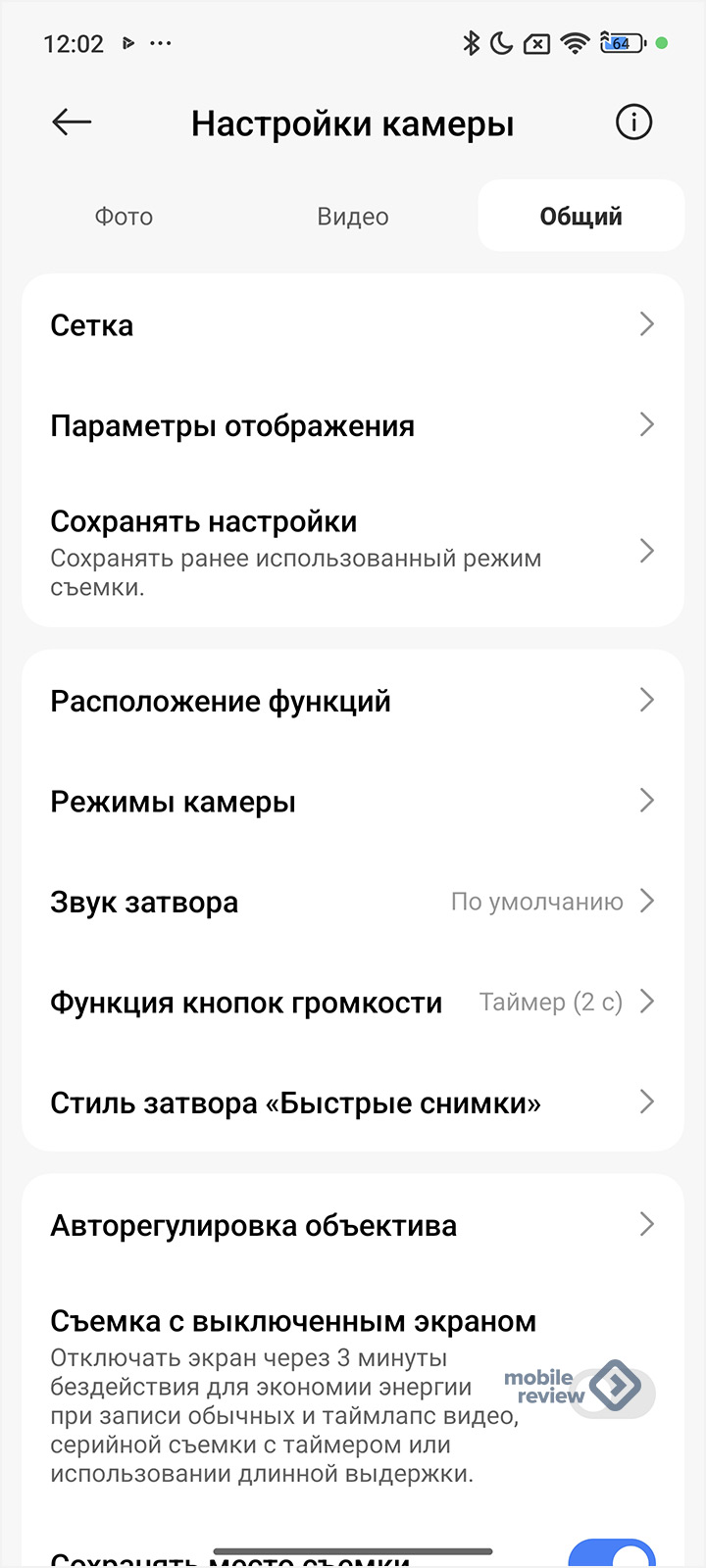Open the info icon in header
The width and height of the screenshot is (706, 1568).
[633, 122]
